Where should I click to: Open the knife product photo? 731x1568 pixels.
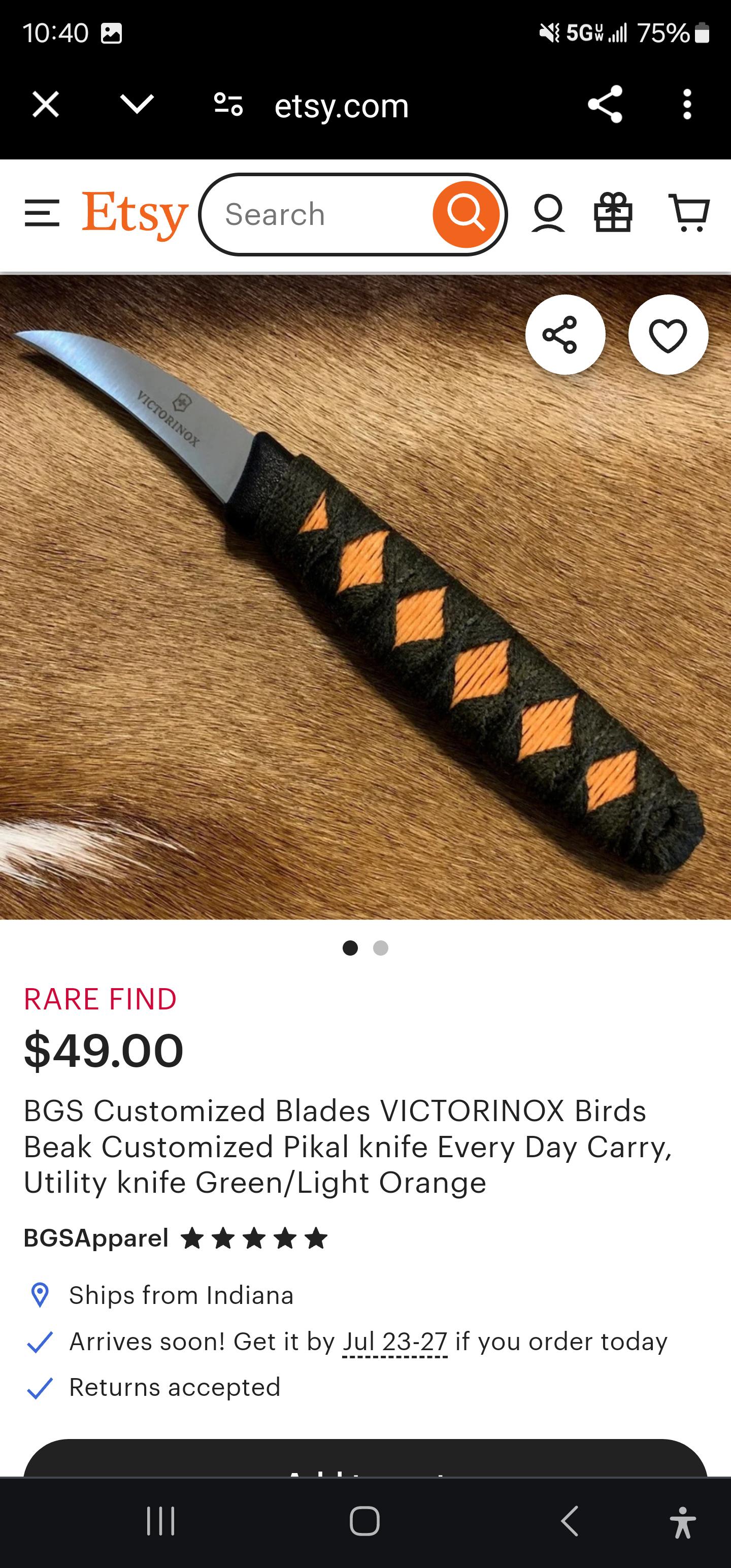pos(365,609)
